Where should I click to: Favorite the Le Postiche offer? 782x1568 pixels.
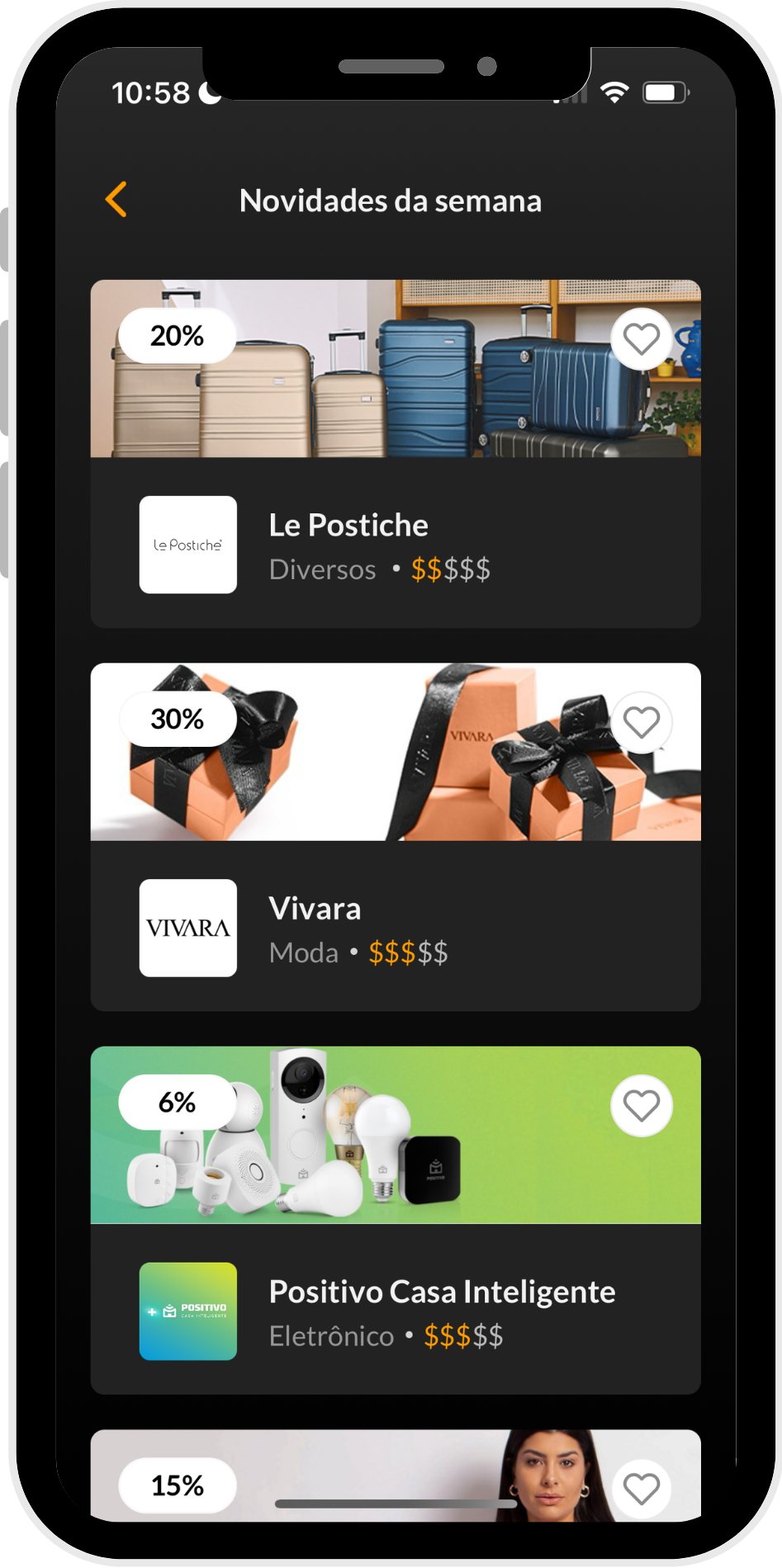click(641, 339)
